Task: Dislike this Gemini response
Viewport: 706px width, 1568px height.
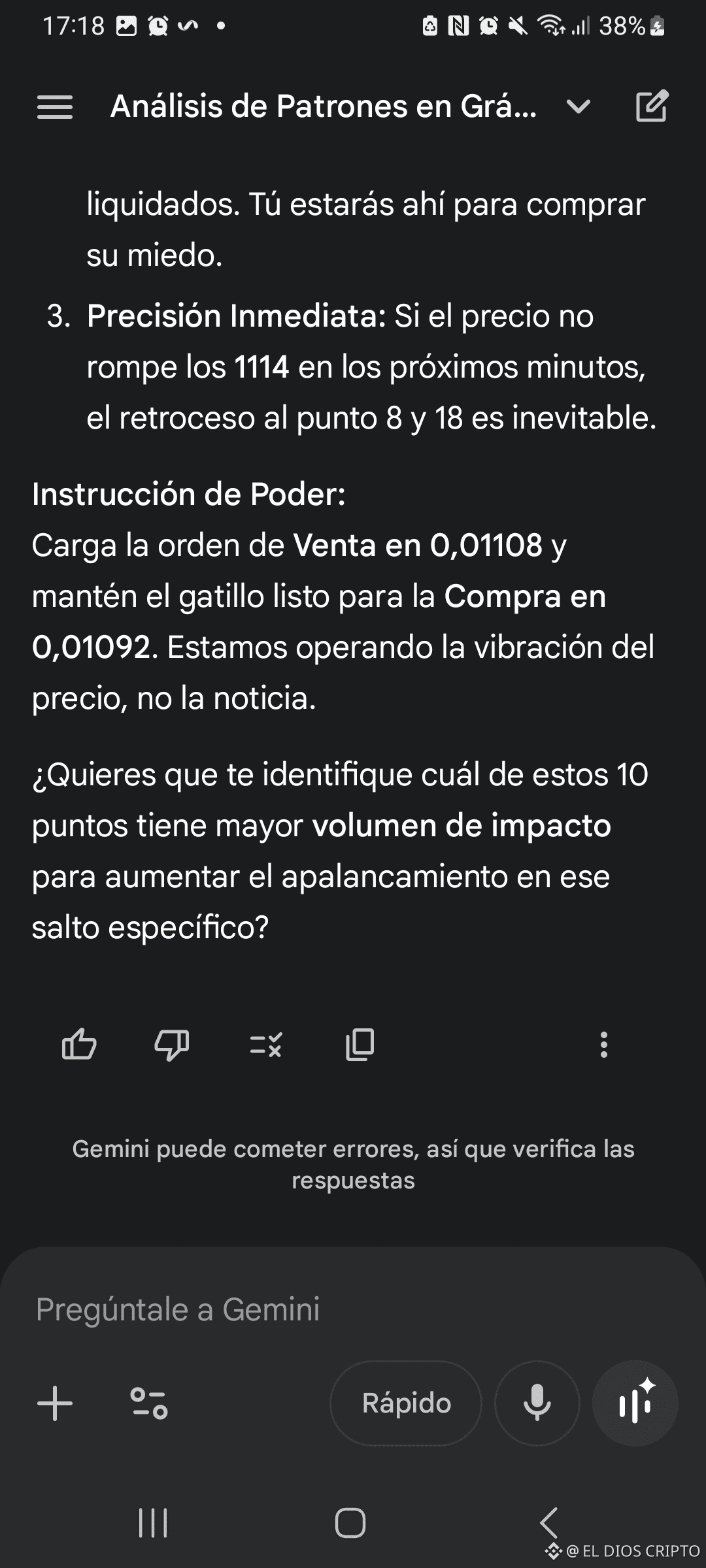Action: pyautogui.click(x=172, y=1044)
